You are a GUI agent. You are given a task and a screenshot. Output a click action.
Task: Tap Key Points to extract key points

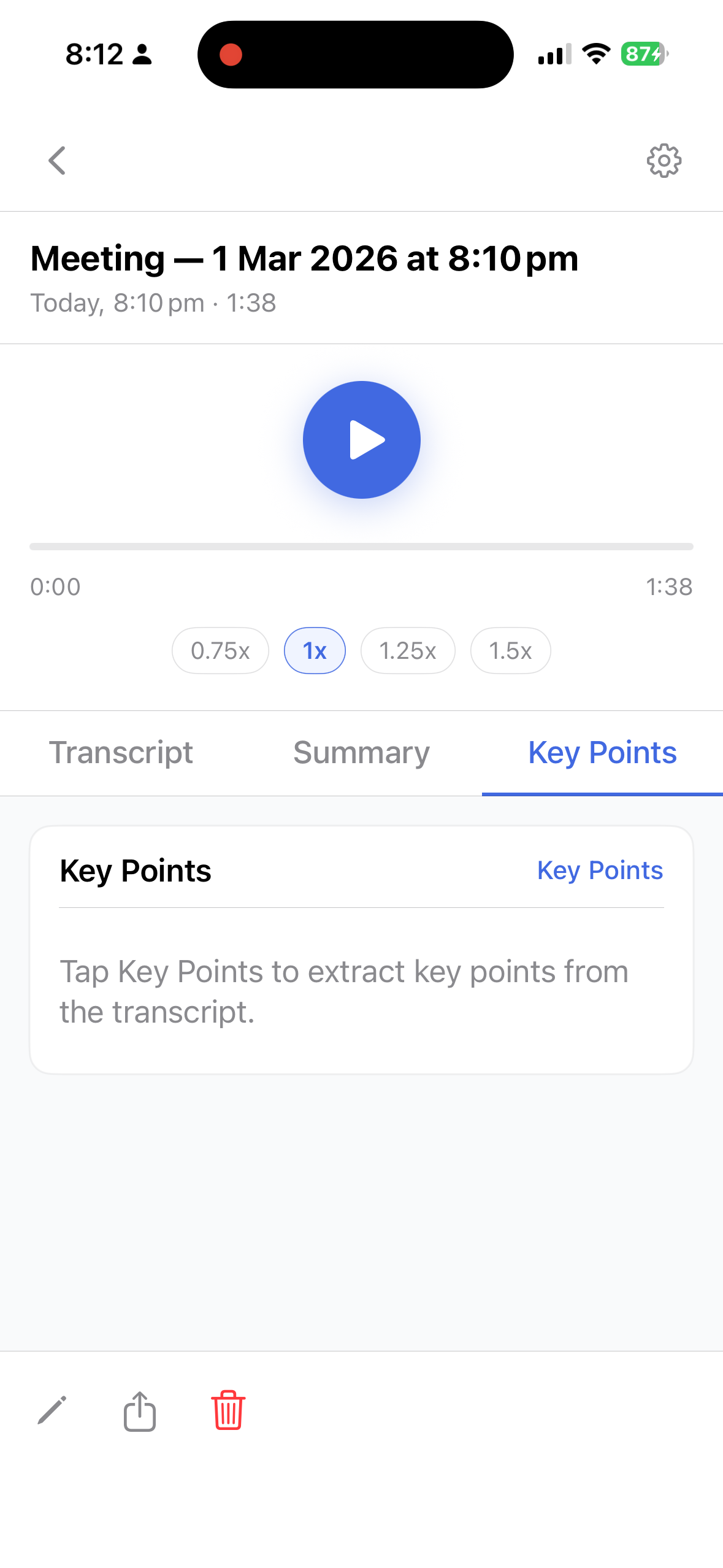point(600,870)
